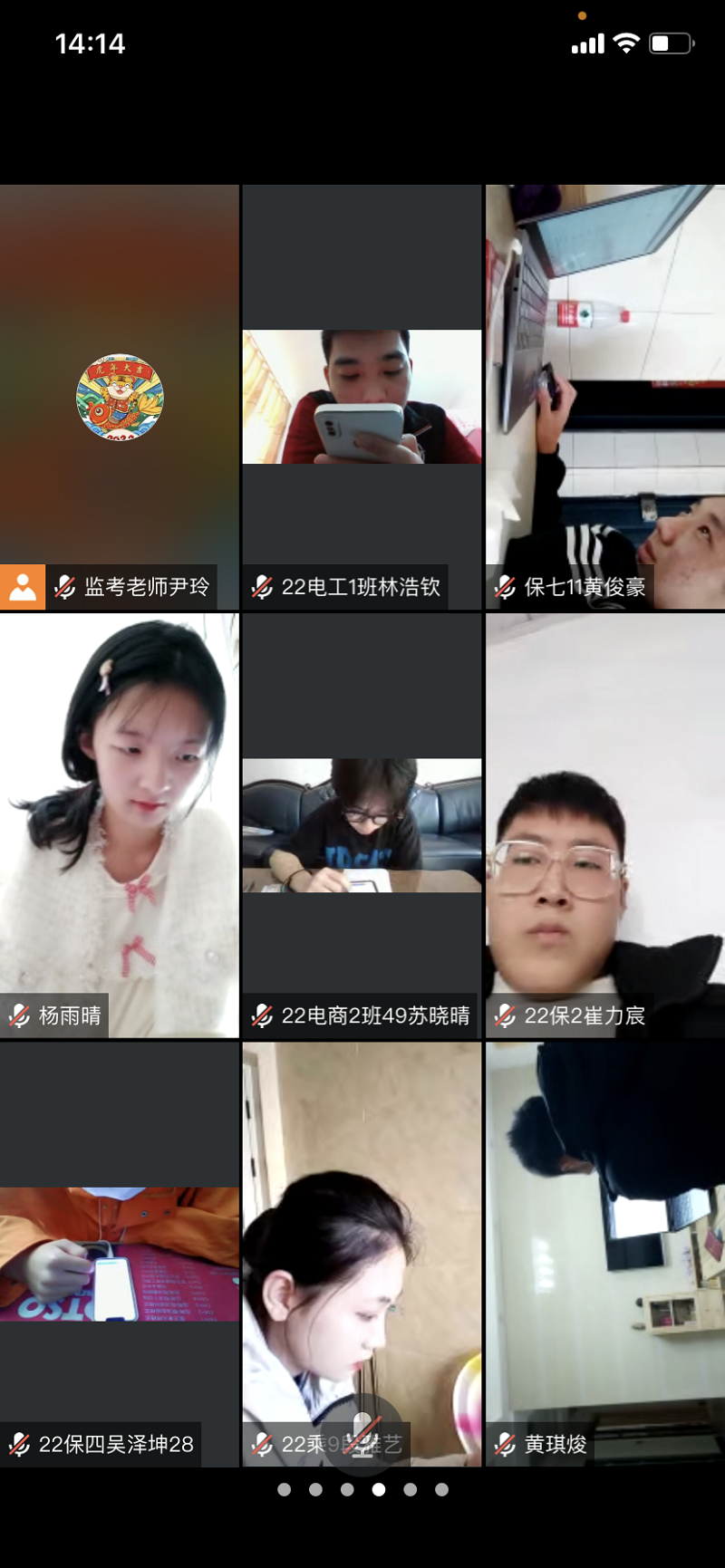The height and width of the screenshot is (1568, 725).
Task: View 杨雨晴's video full screen
Action: click(119, 824)
